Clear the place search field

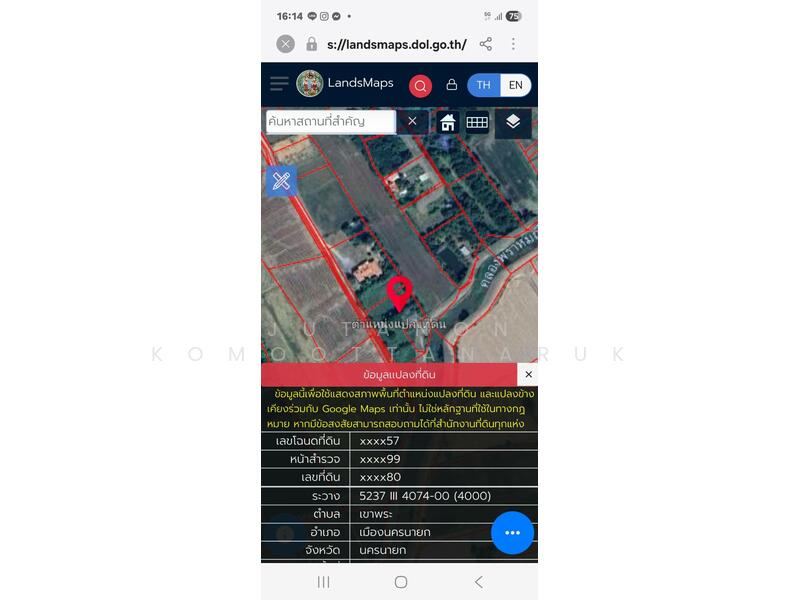412,121
